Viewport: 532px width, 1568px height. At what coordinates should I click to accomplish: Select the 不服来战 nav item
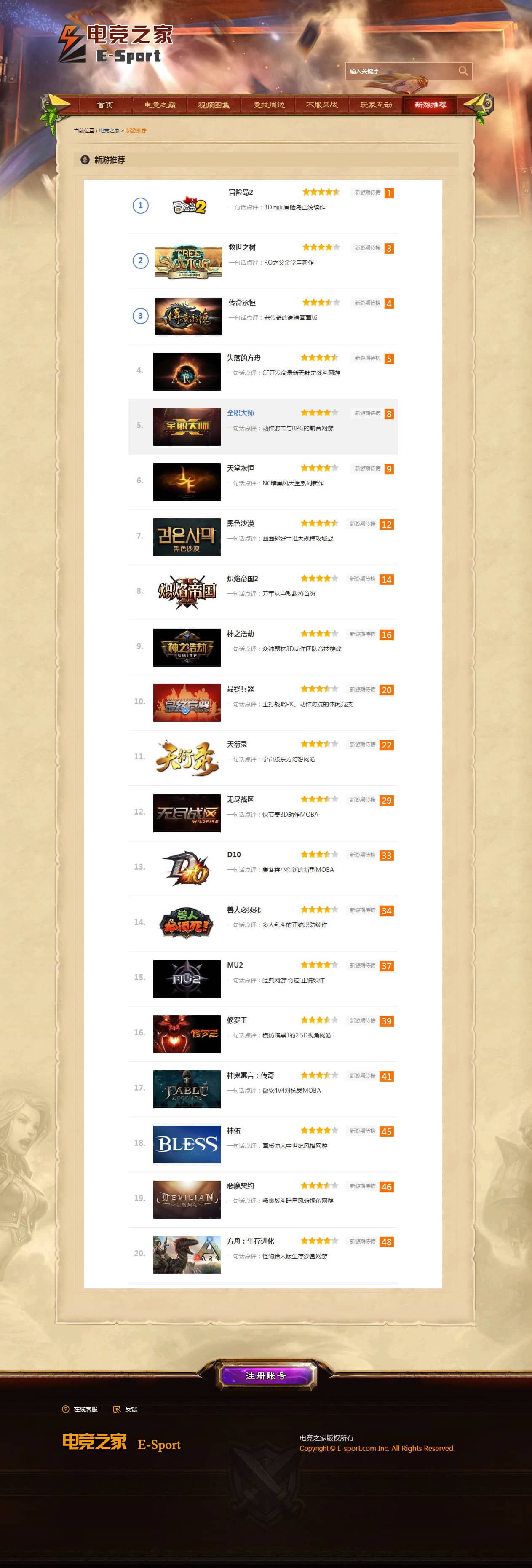[x=322, y=105]
